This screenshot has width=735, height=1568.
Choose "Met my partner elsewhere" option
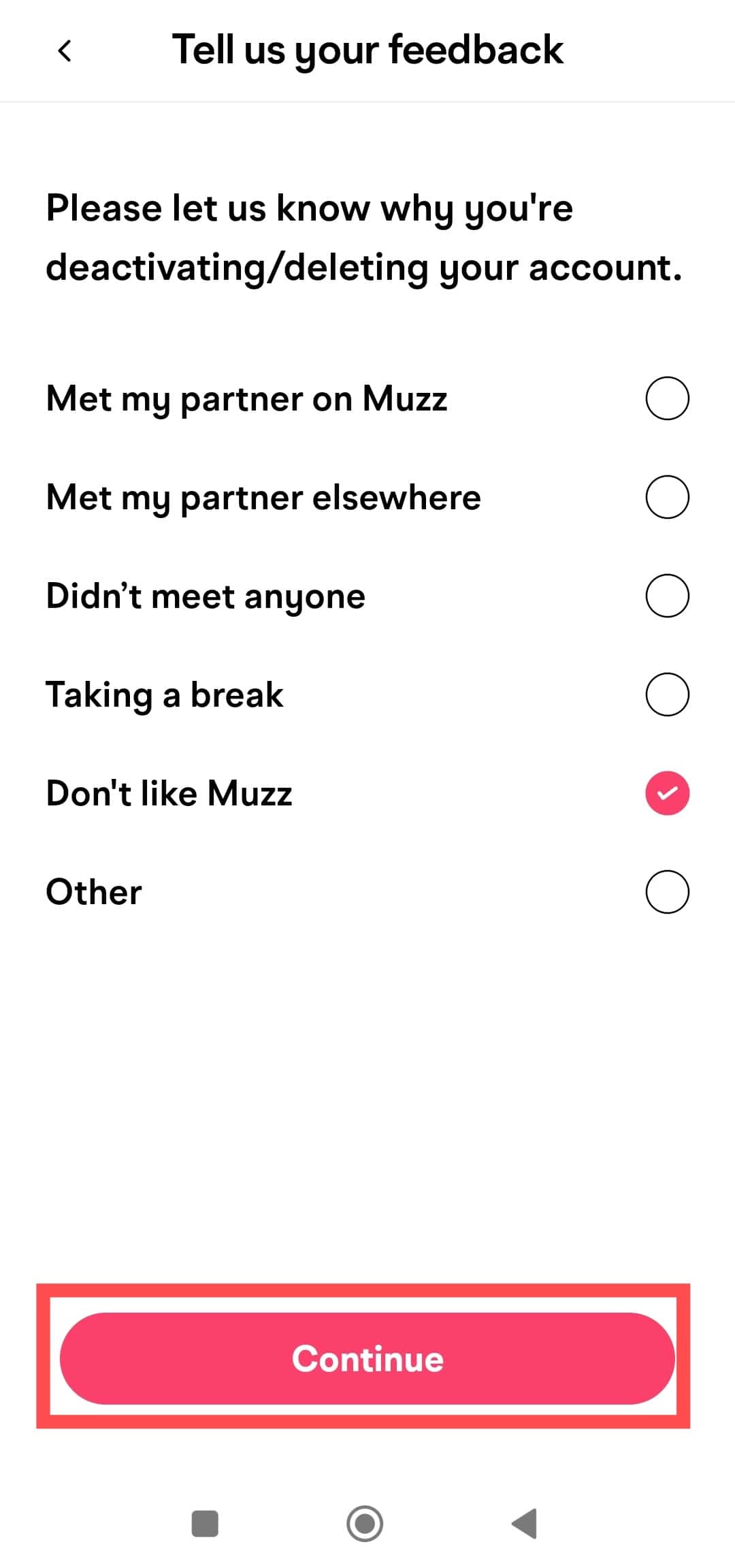(367, 497)
